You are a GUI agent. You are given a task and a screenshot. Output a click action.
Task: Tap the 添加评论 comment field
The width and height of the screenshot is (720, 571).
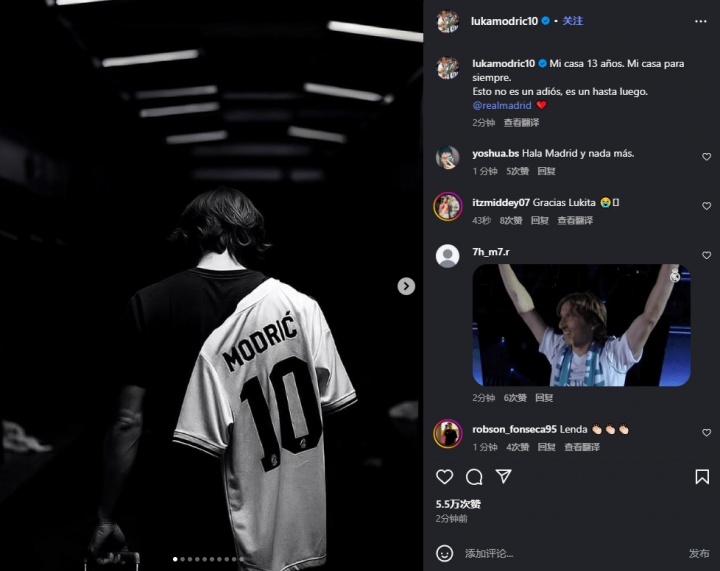click(x=560, y=553)
